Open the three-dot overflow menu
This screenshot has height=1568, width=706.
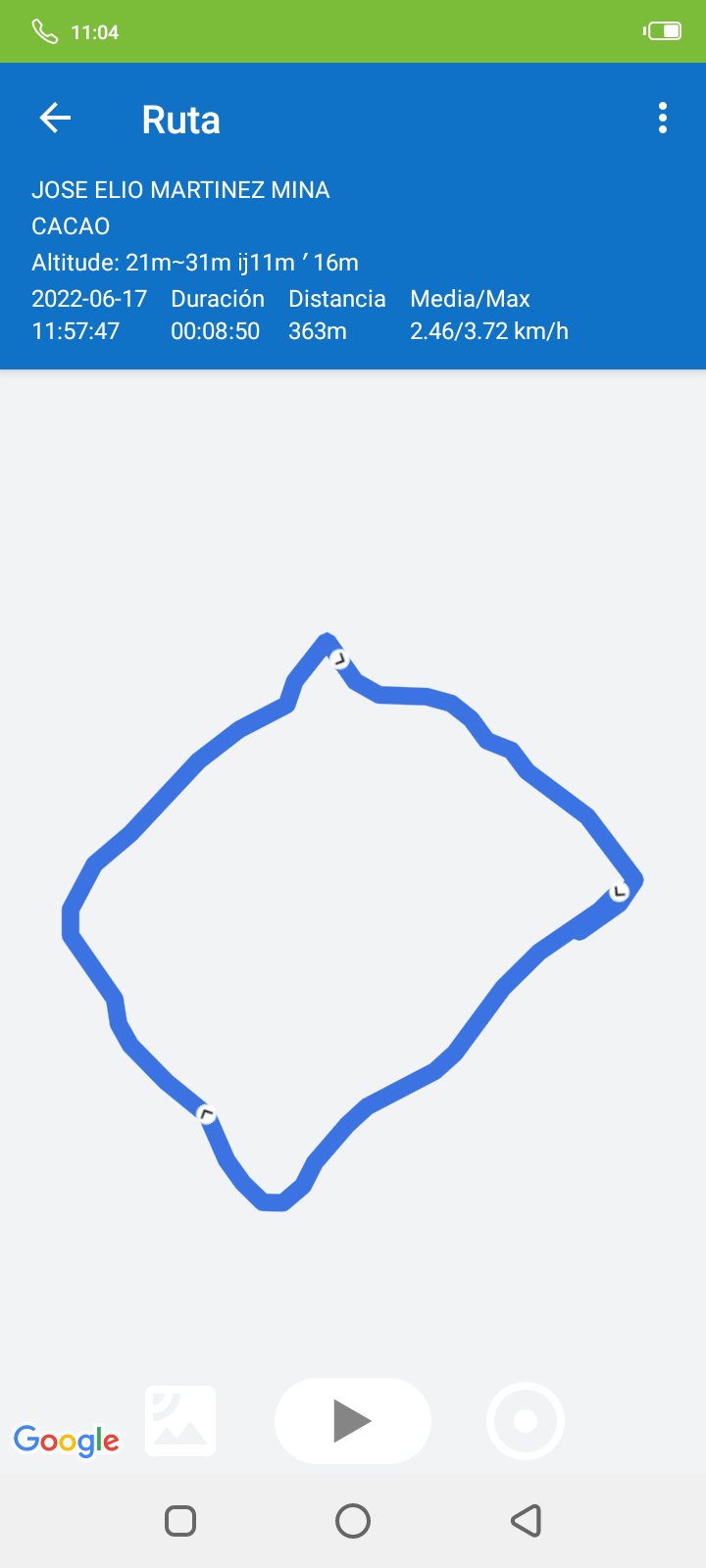(x=663, y=119)
